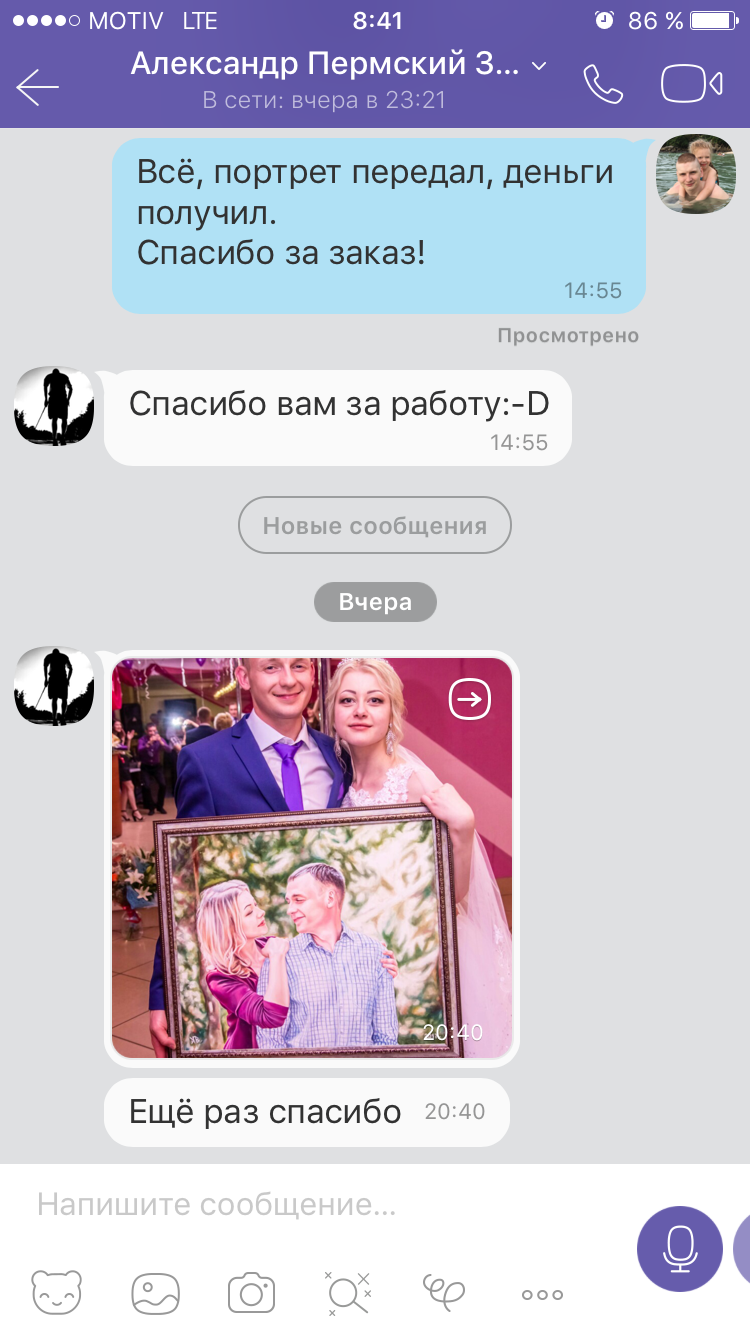Tap my own avatar next to the sent message
This screenshot has width=750, height=1334.
(695, 174)
